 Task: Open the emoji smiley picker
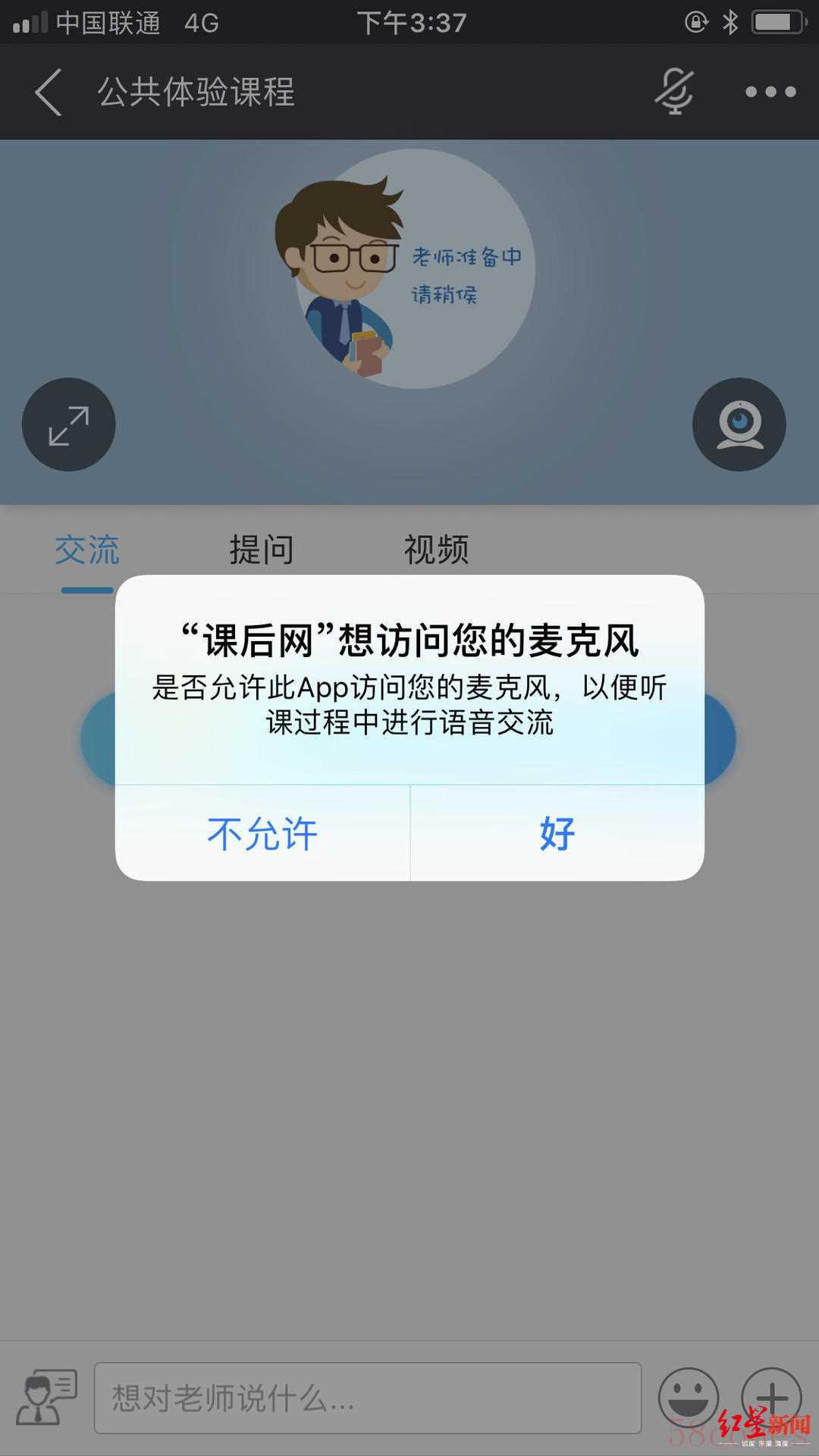point(688,1397)
